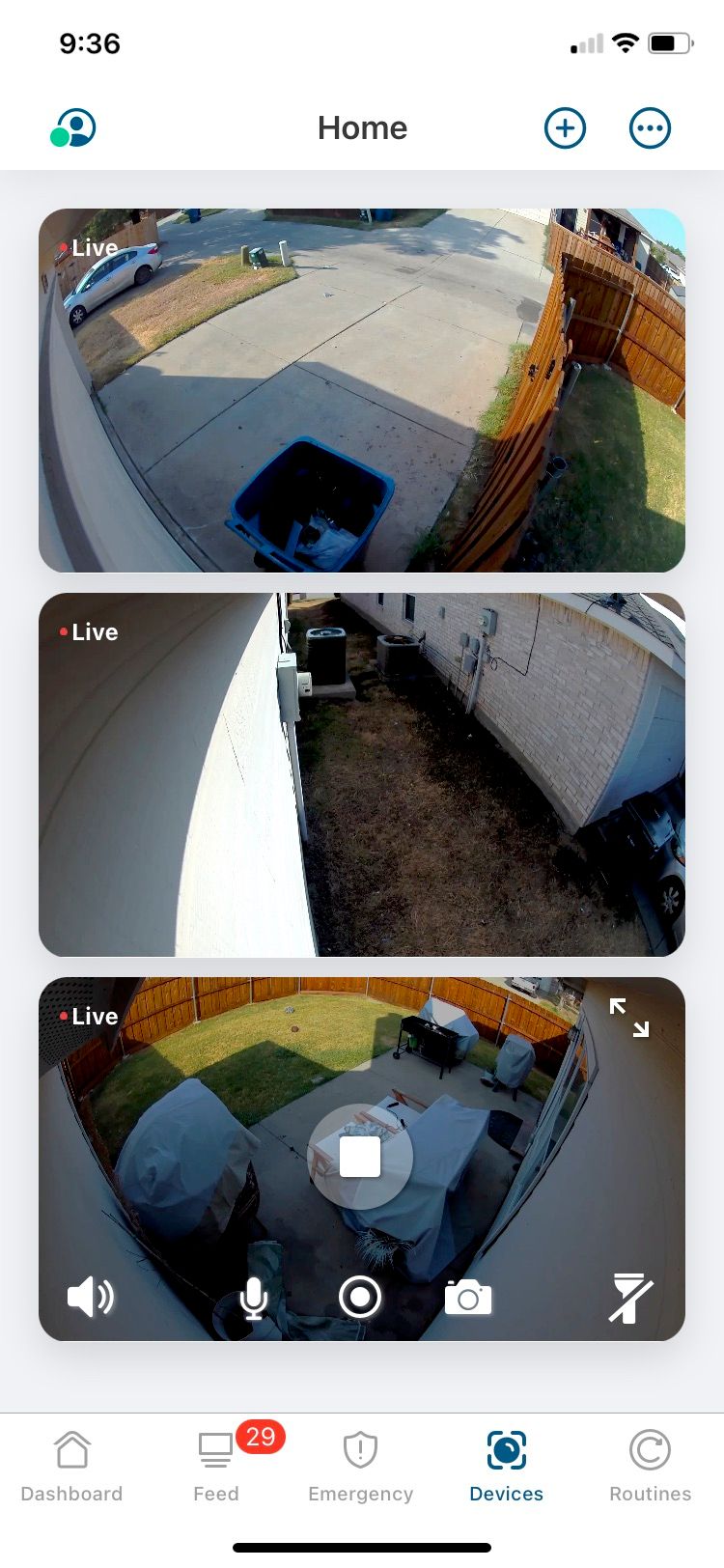The height and width of the screenshot is (1568, 724).
Task: Switch to the Feed tab
Action: click(x=216, y=1466)
